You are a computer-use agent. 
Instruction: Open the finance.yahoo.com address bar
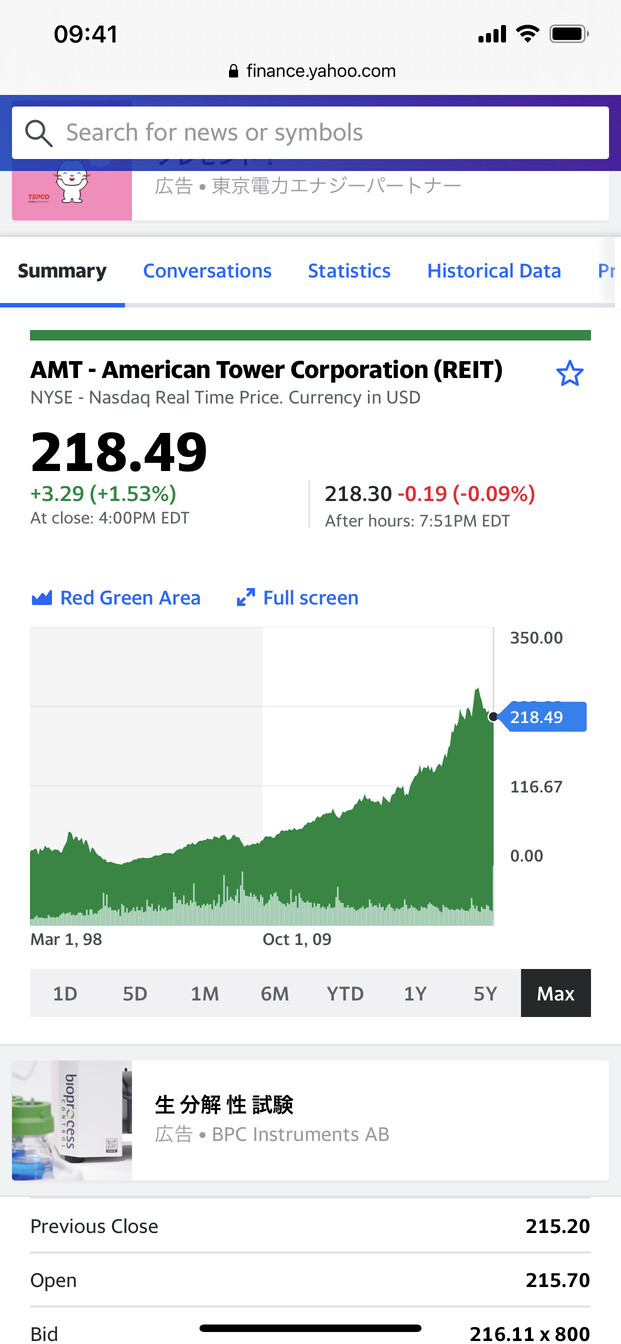tap(311, 71)
